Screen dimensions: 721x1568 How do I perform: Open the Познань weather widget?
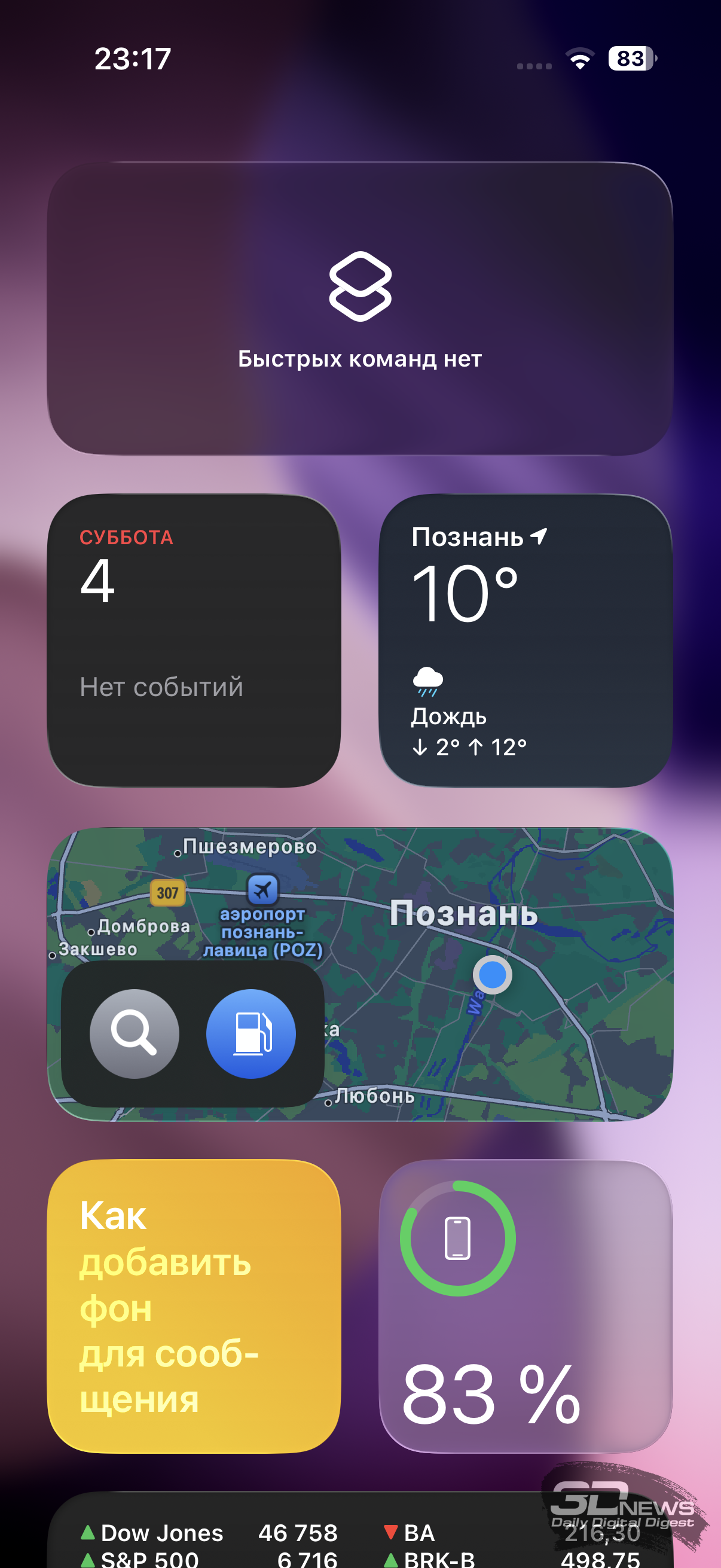pyautogui.click(x=525, y=640)
